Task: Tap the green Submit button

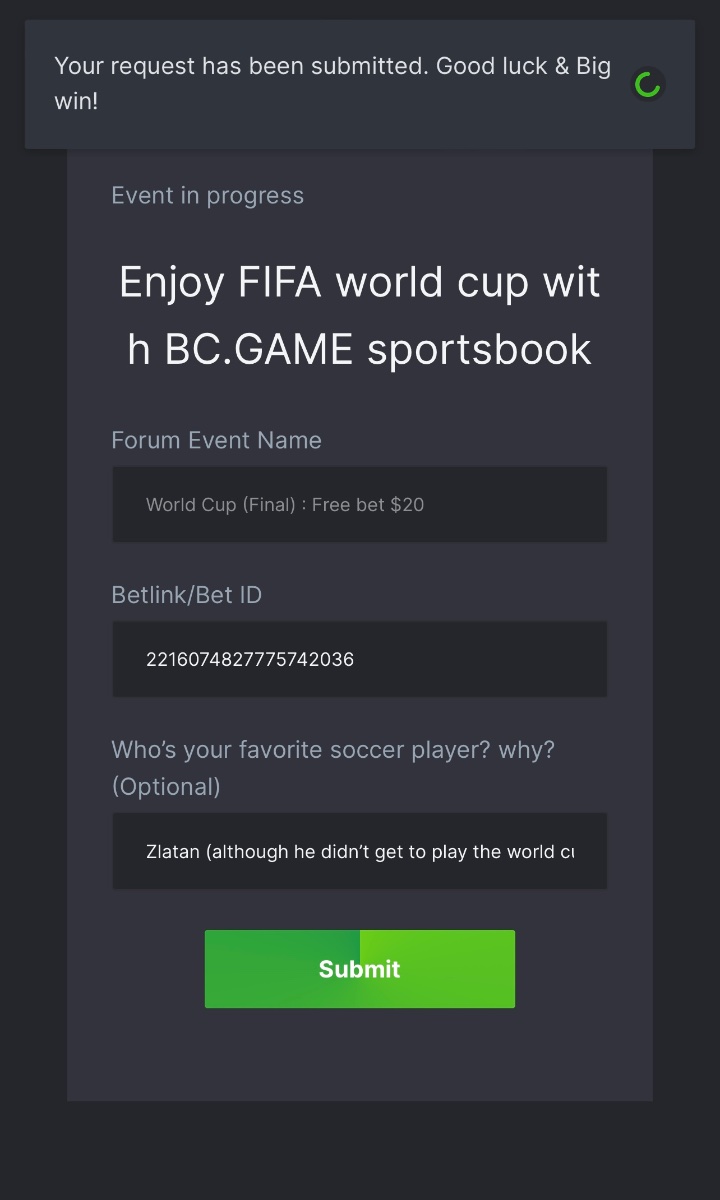Action: click(359, 968)
